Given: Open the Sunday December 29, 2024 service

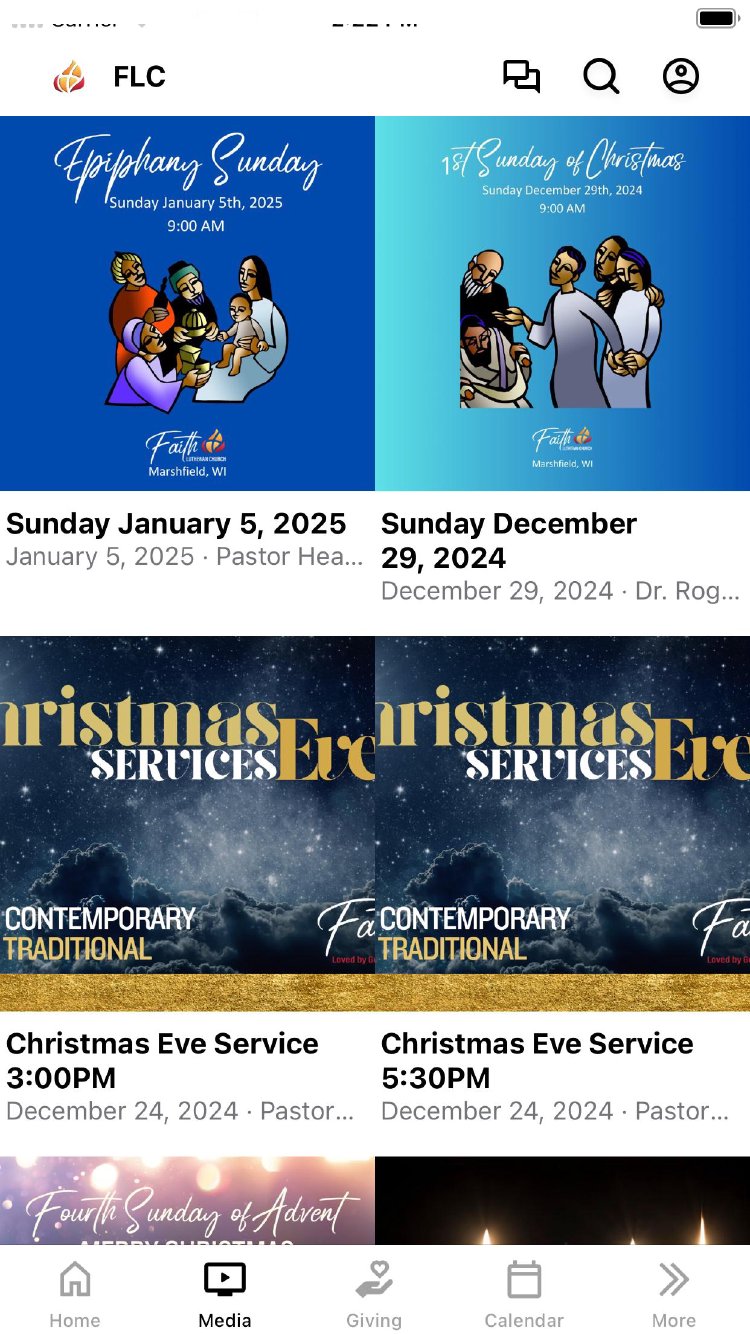Looking at the screenshot, I should 562,304.
